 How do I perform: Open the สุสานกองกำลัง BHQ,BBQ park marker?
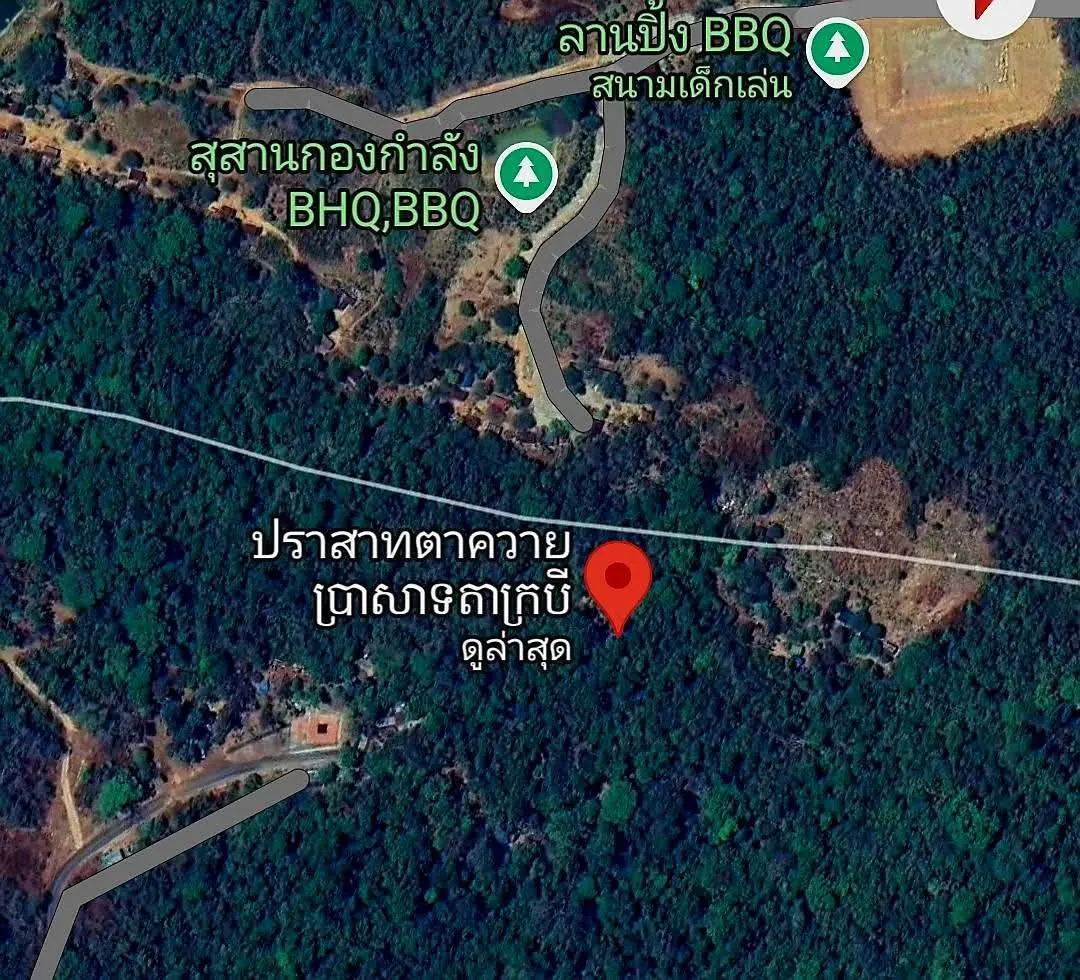(x=526, y=174)
